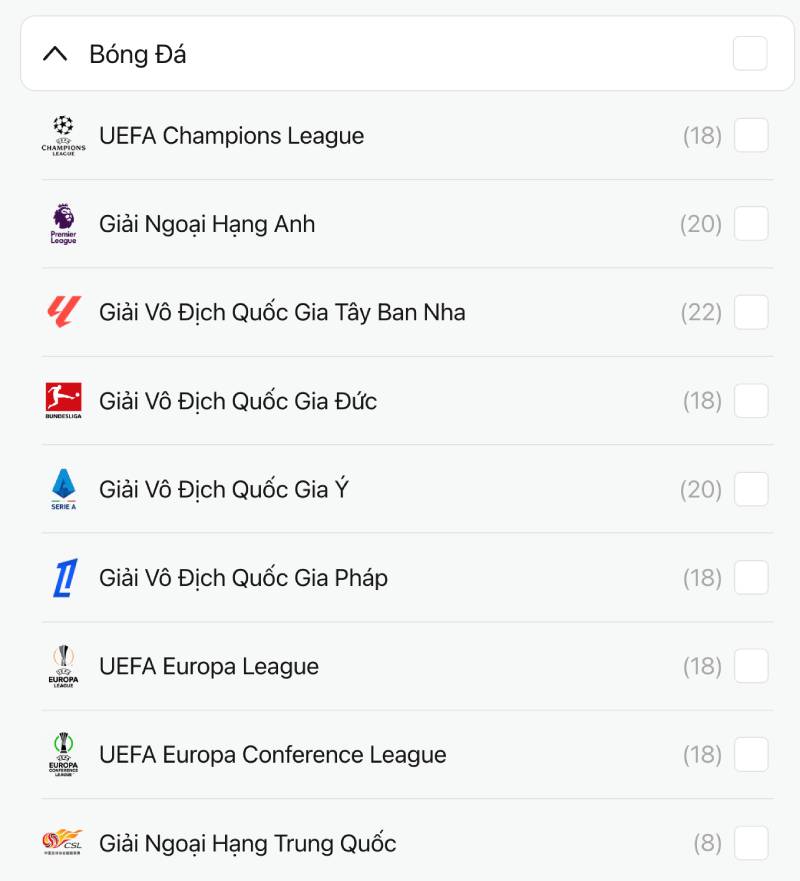Viewport: 800px width, 881px height.
Task: Click the Chinese Super League logo
Action: (63, 843)
